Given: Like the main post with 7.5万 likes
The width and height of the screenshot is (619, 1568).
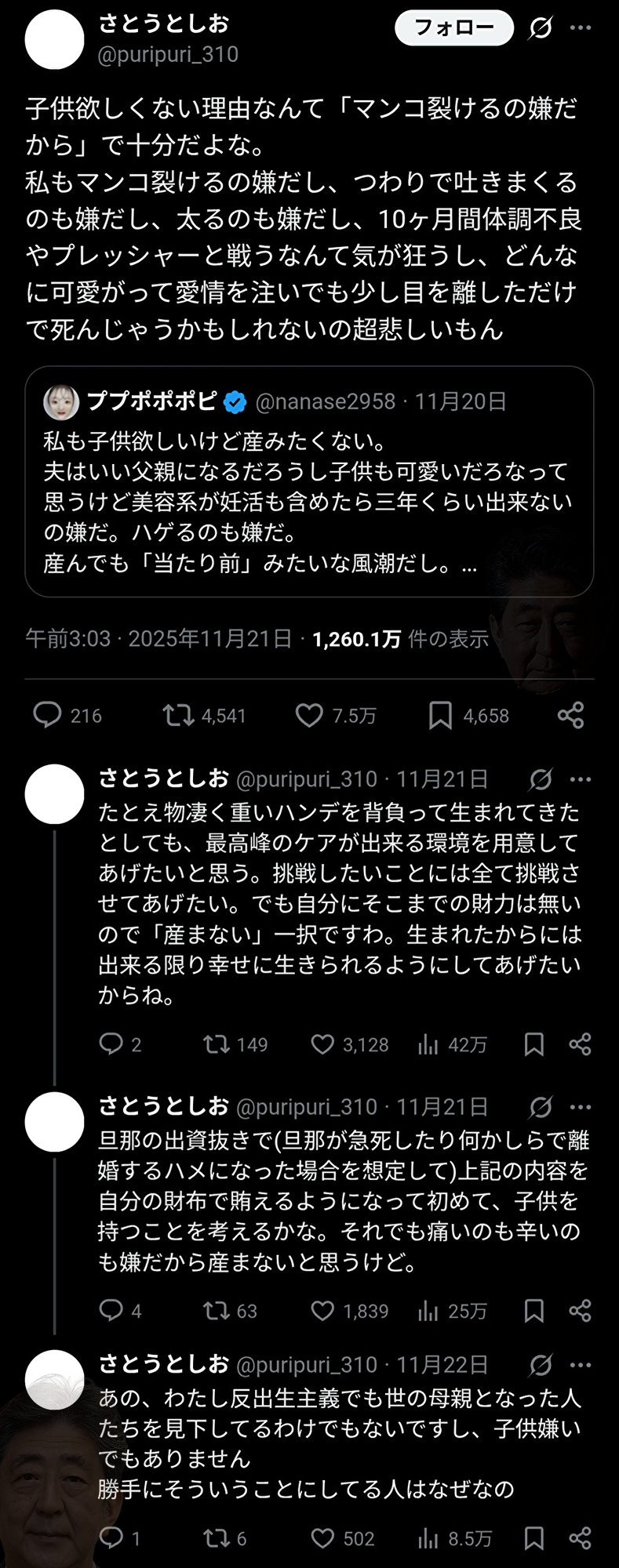Looking at the screenshot, I should coord(309,715).
